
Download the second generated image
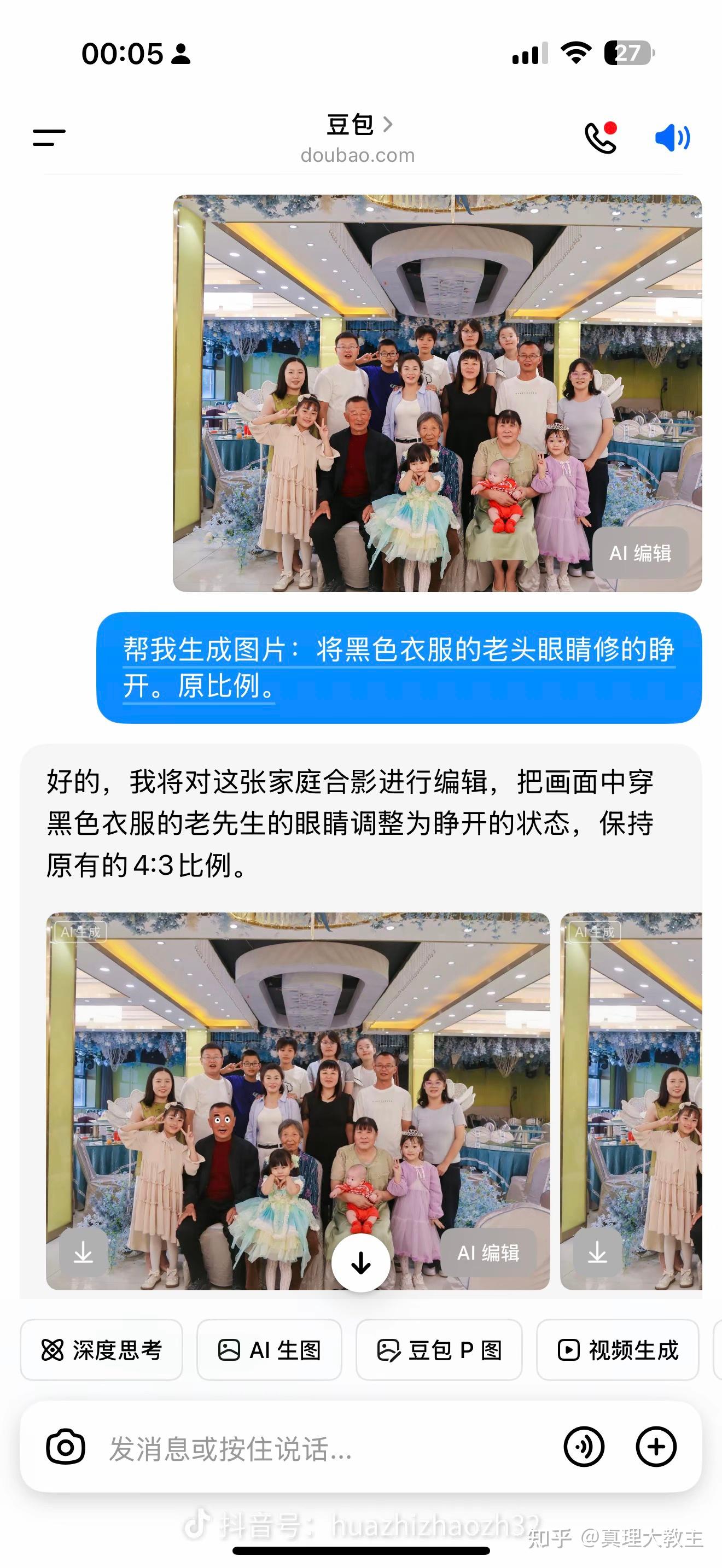pyautogui.click(x=597, y=1253)
